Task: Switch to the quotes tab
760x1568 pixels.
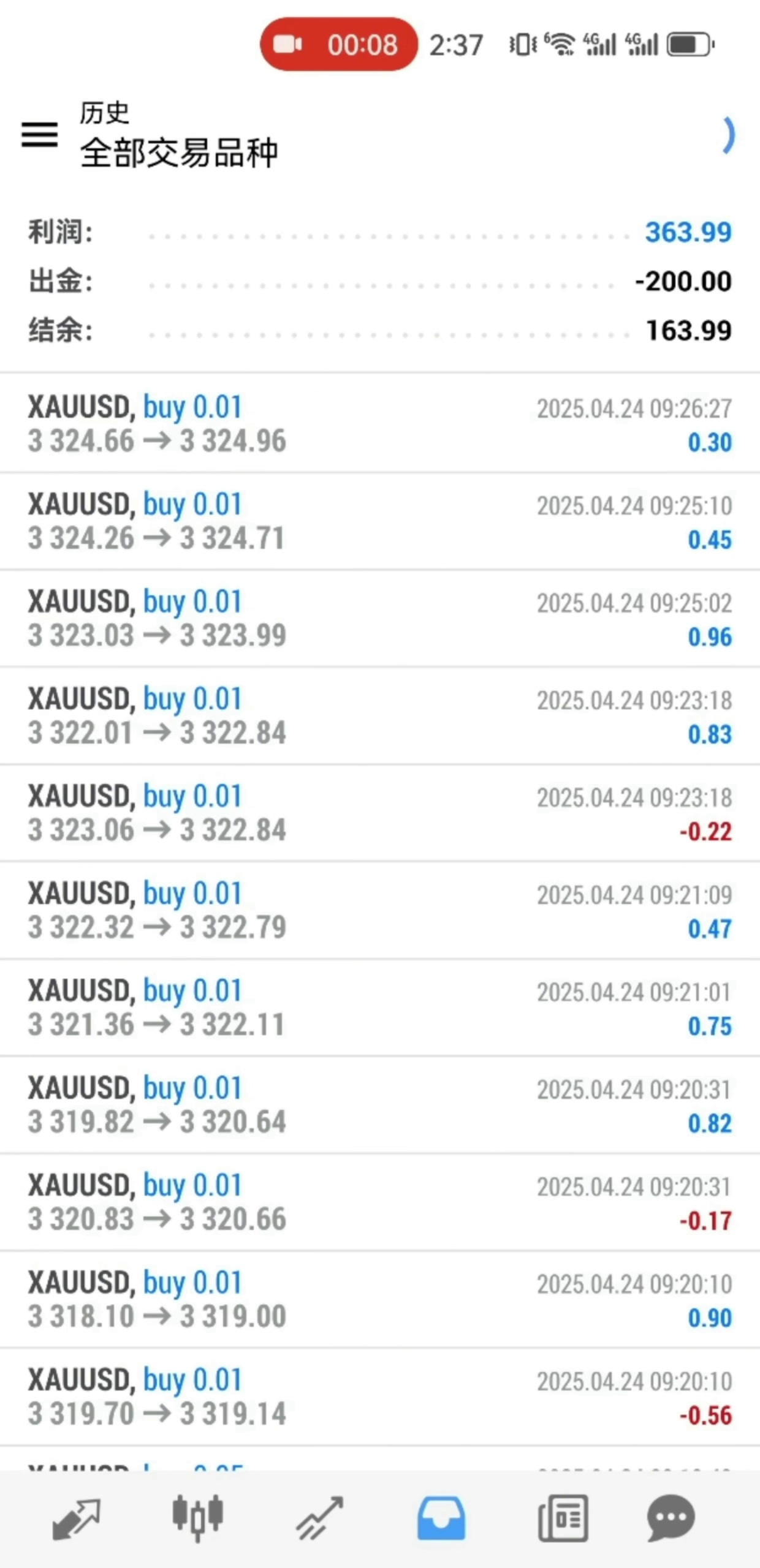Action: [x=76, y=1519]
